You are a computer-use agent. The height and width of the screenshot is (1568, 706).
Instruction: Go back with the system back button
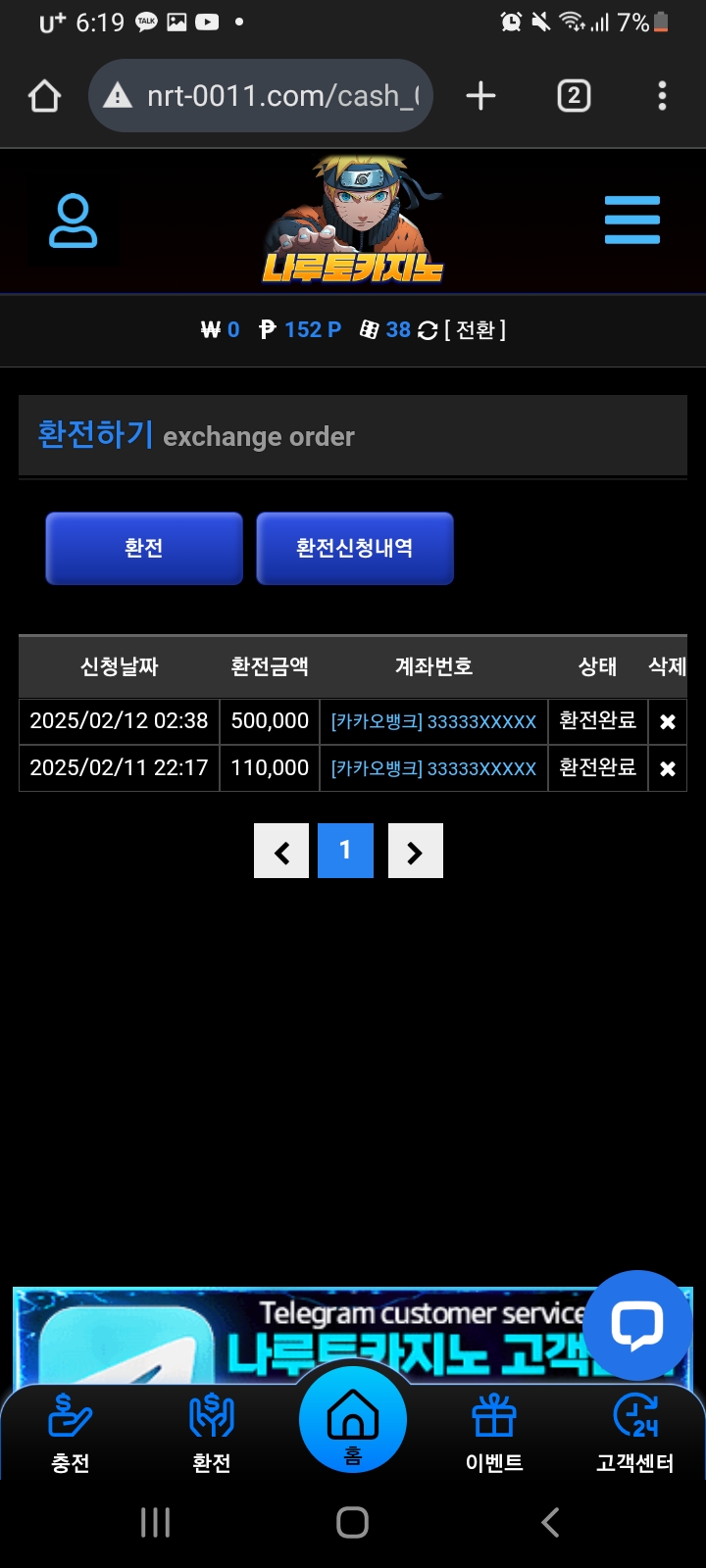click(x=550, y=1522)
